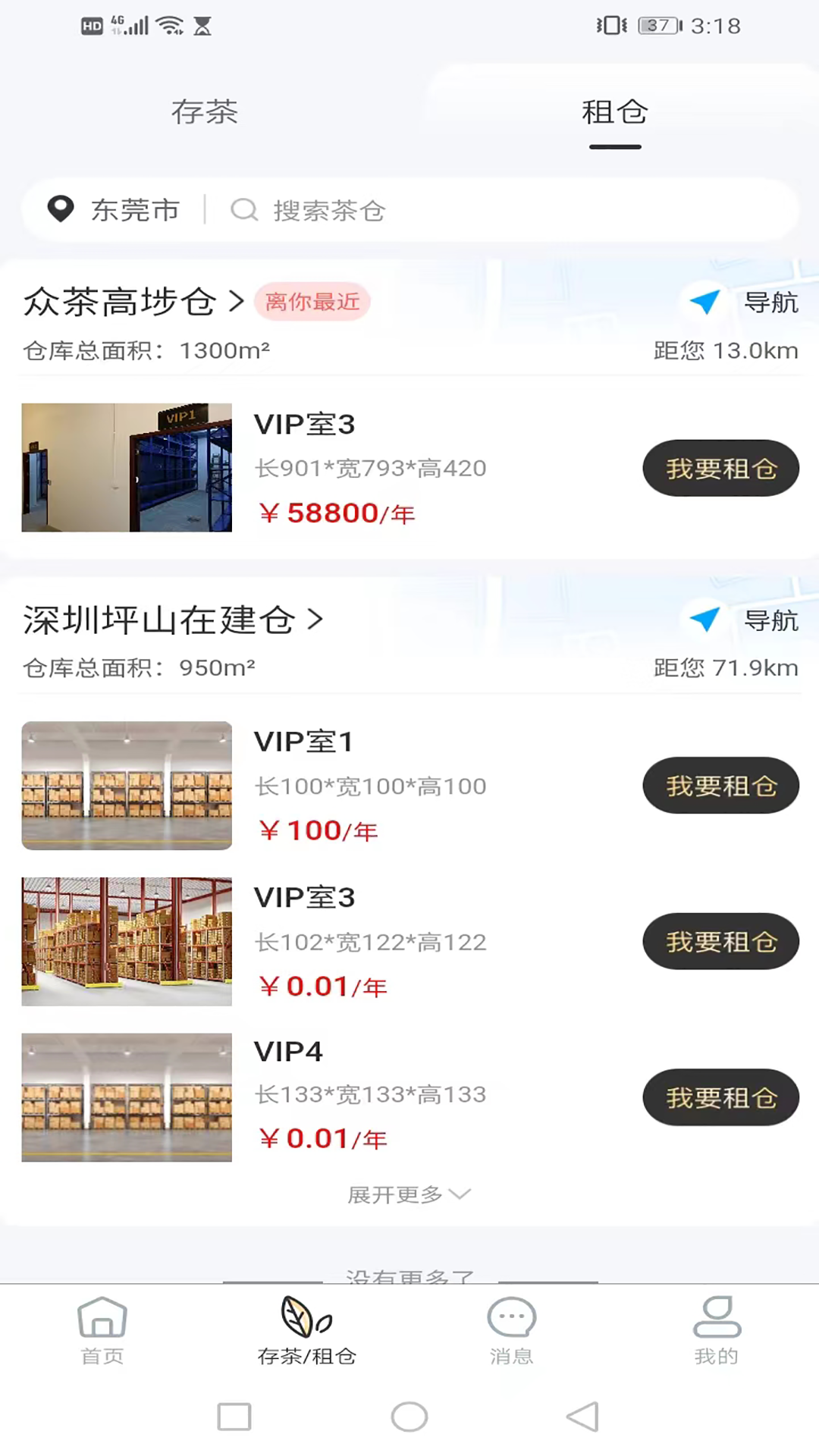The width and height of the screenshot is (819, 1456).
Task: Navigate to 众茶高埗仓
Action: (745, 303)
